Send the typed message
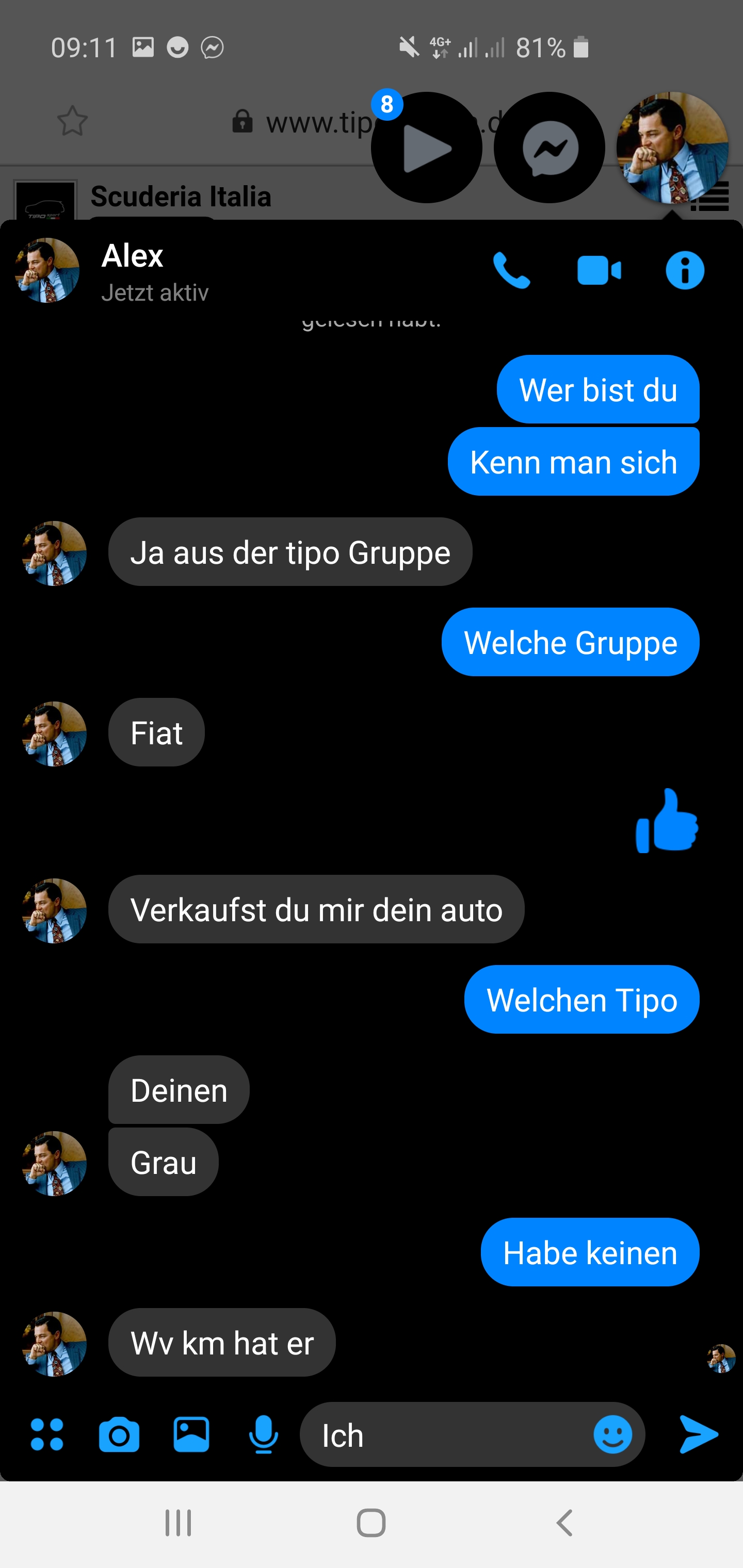This screenshot has height=1568, width=743. click(699, 1435)
